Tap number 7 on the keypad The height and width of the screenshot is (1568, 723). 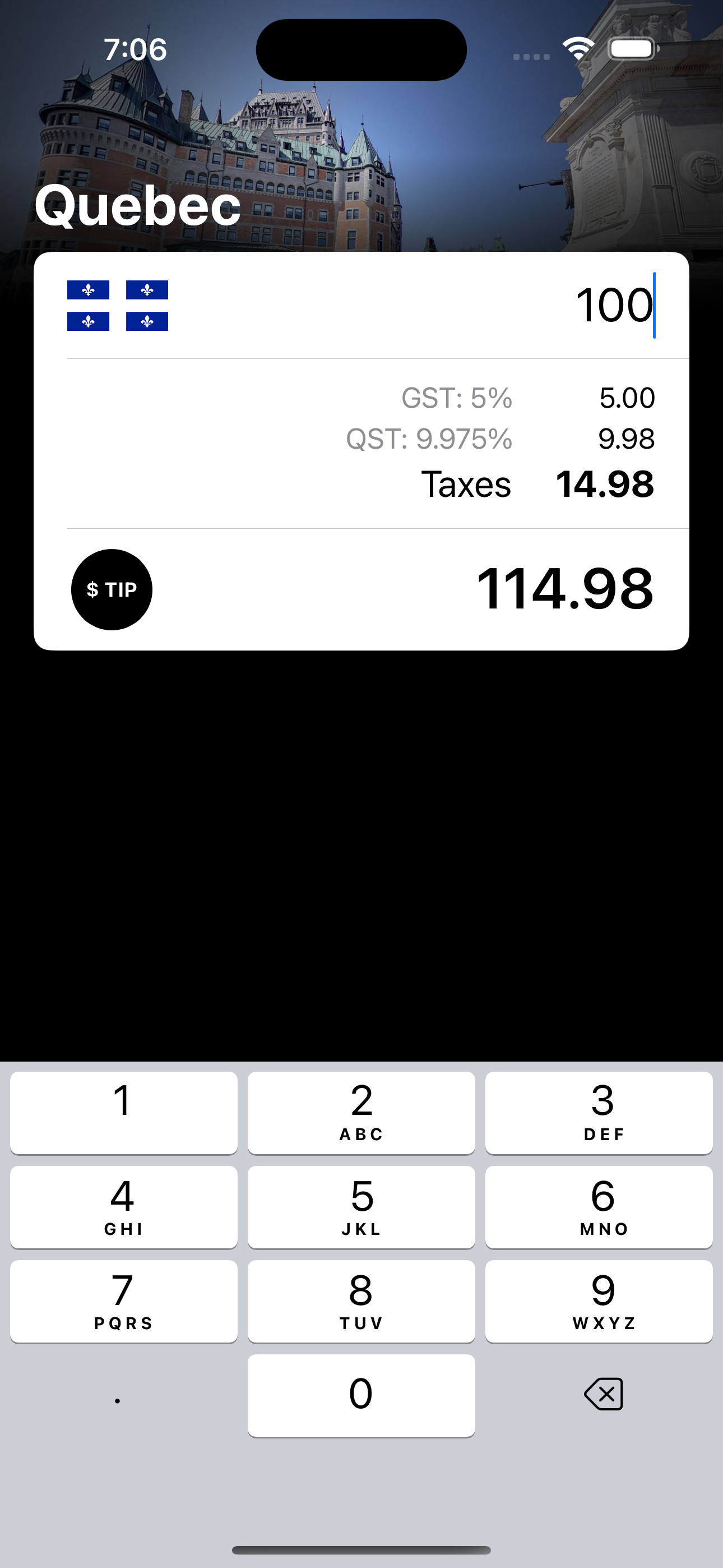click(123, 1302)
